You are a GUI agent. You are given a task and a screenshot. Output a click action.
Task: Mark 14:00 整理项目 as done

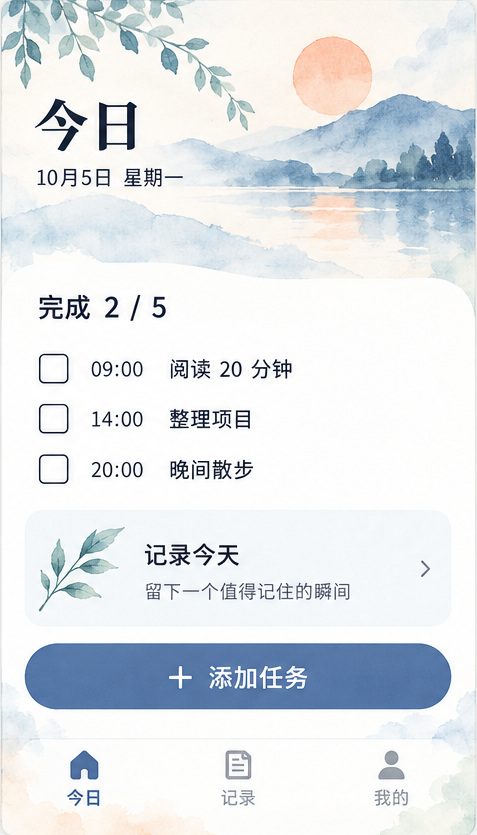click(x=53, y=419)
